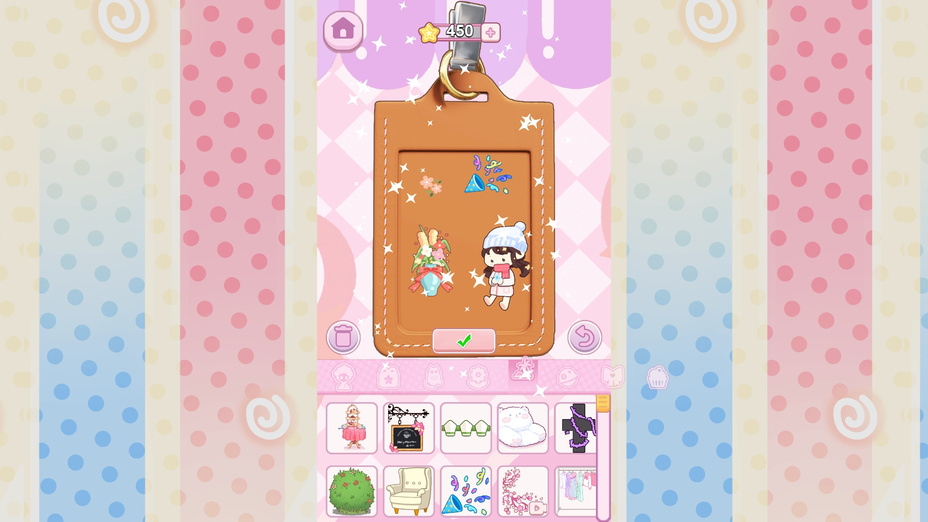Viewport: 928px width, 522px height.
Task: Undo the last action
Action: tap(584, 337)
